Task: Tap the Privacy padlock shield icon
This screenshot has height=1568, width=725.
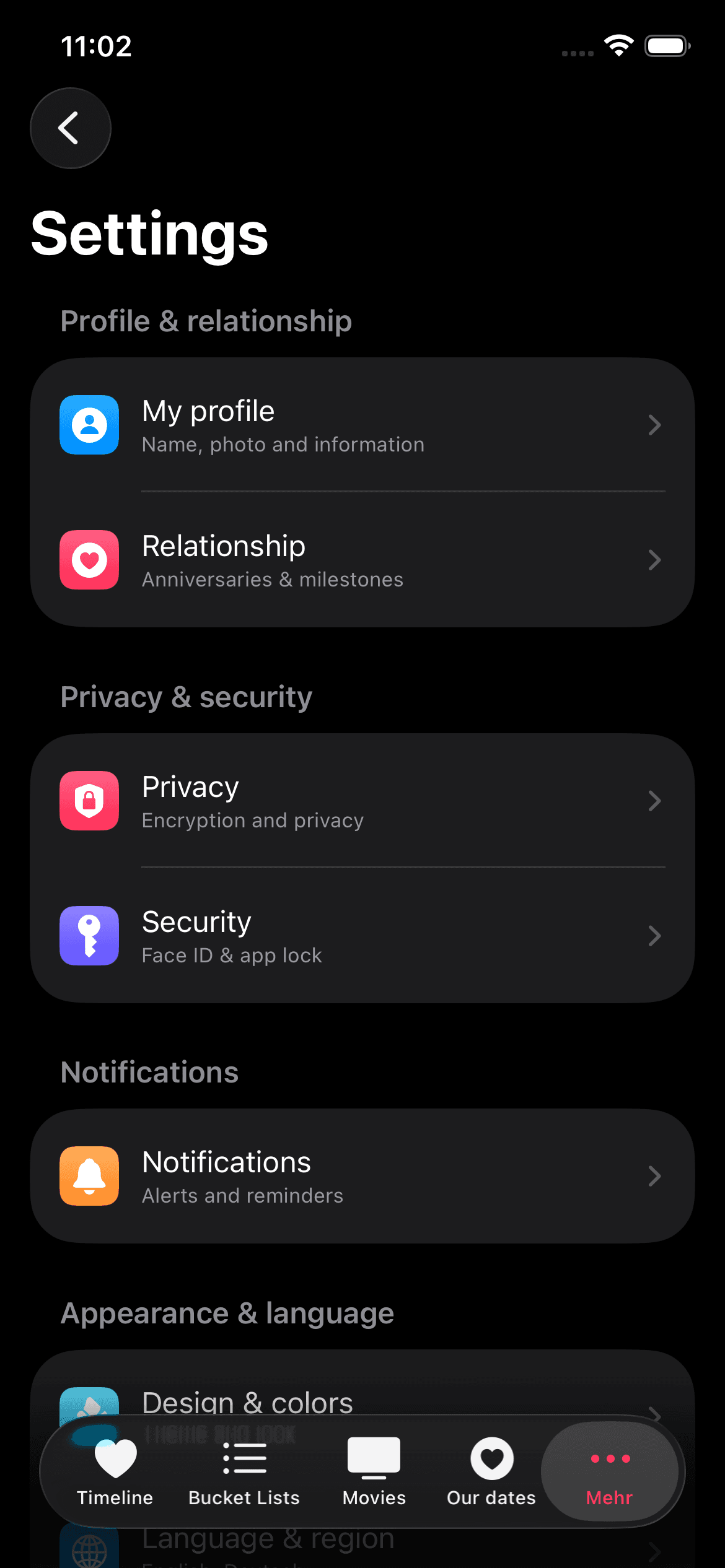Action: [89, 801]
